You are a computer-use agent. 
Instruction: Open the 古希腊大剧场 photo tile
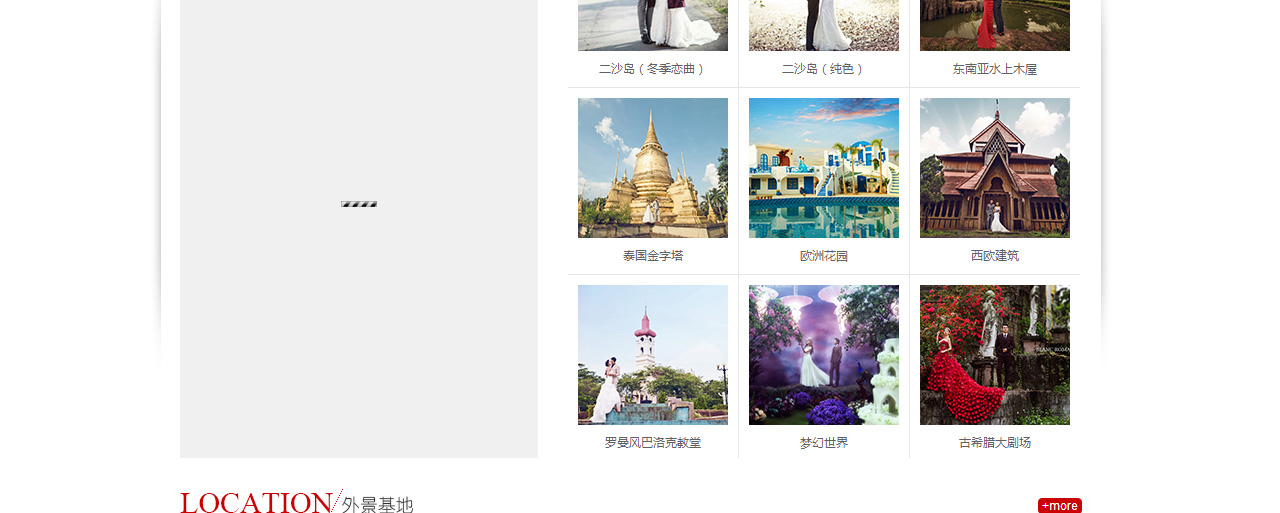click(x=994, y=355)
